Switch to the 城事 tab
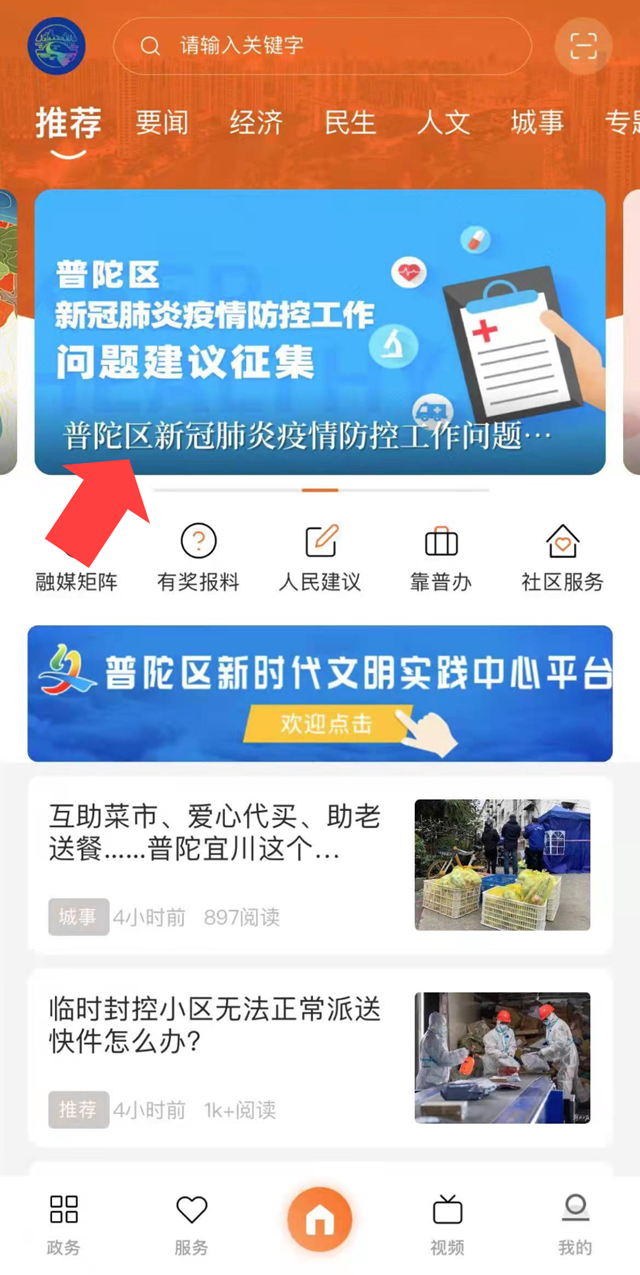This screenshot has width=640, height=1275. click(537, 123)
